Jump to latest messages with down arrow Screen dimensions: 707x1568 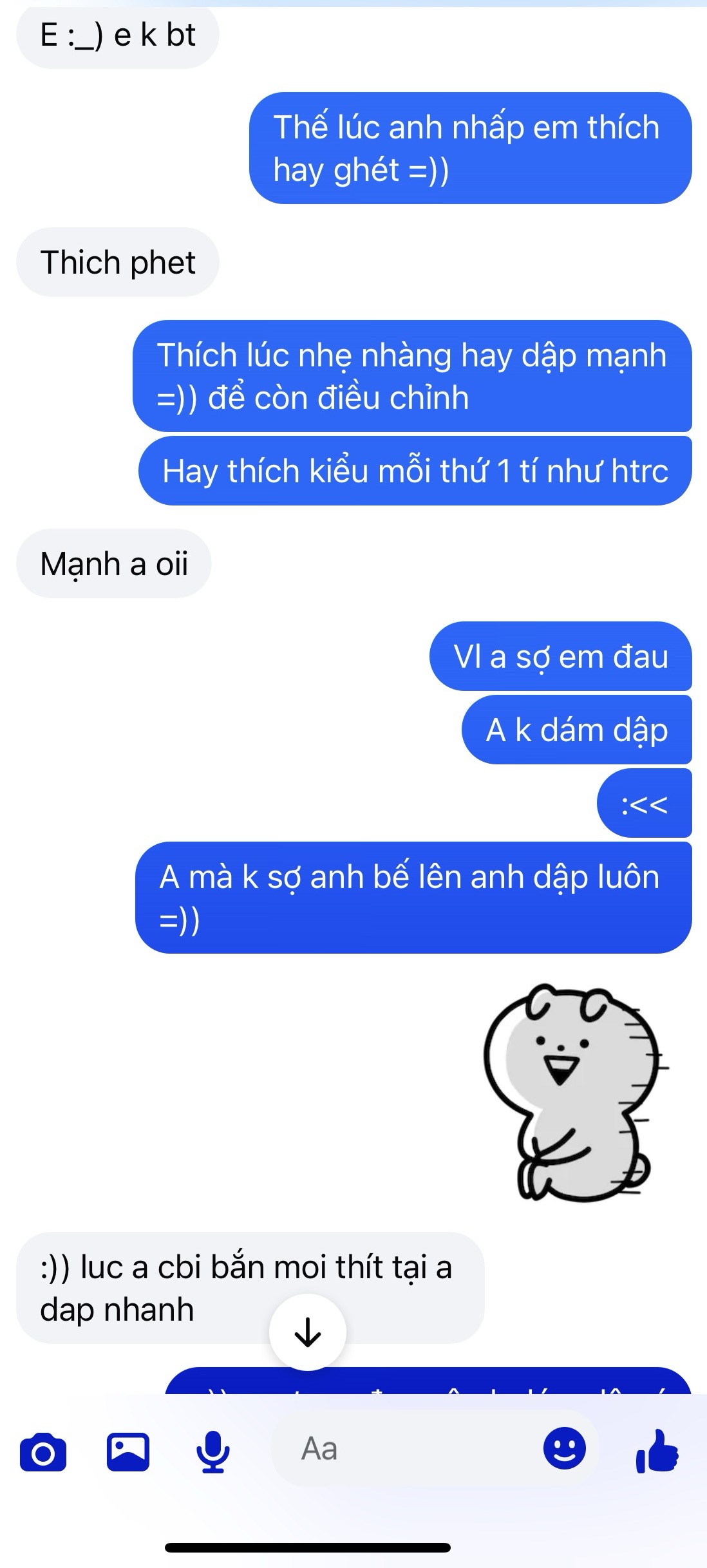point(308,1332)
